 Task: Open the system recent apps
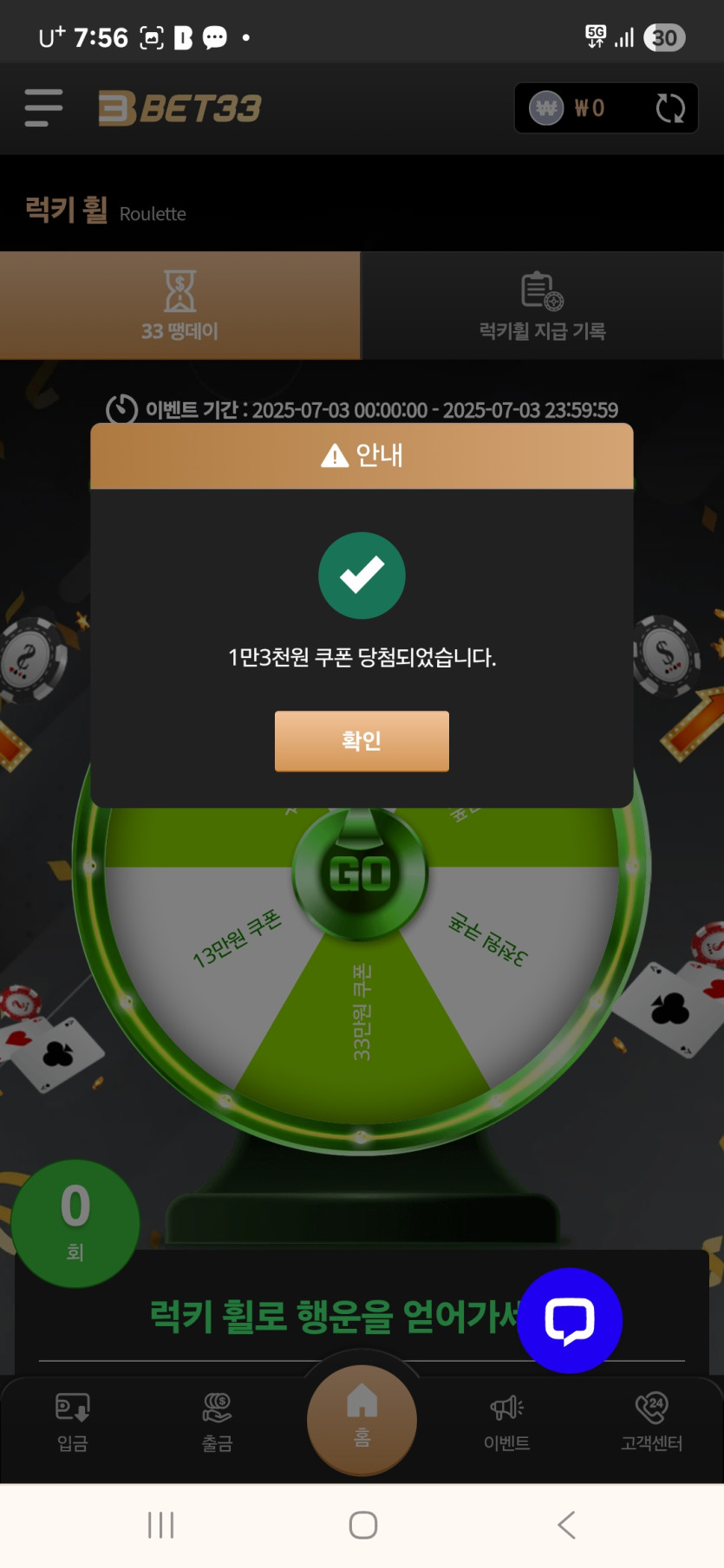[x=161, y=1525]
